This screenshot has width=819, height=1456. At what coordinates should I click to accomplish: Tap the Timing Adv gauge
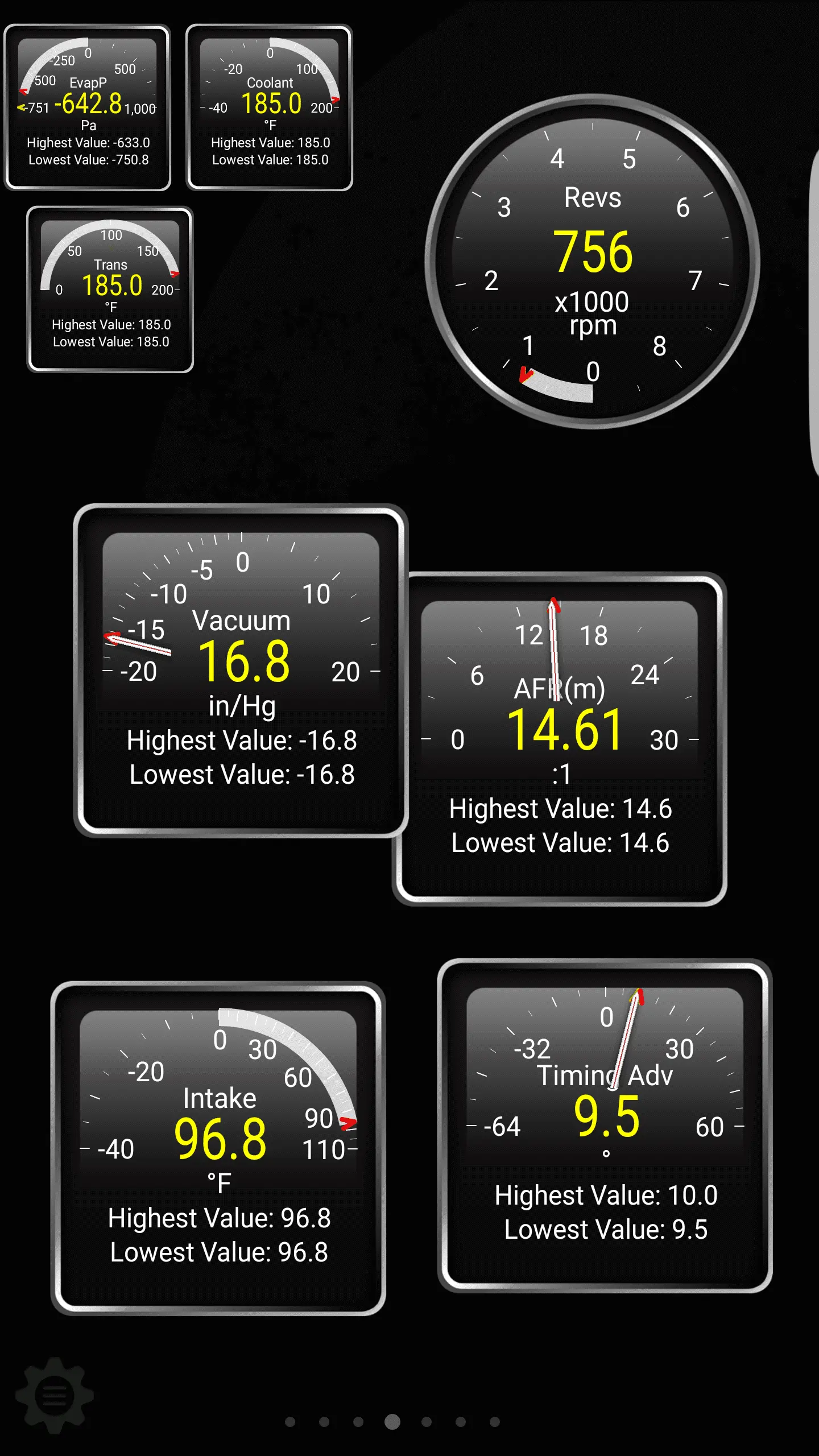pos(605,1126)
